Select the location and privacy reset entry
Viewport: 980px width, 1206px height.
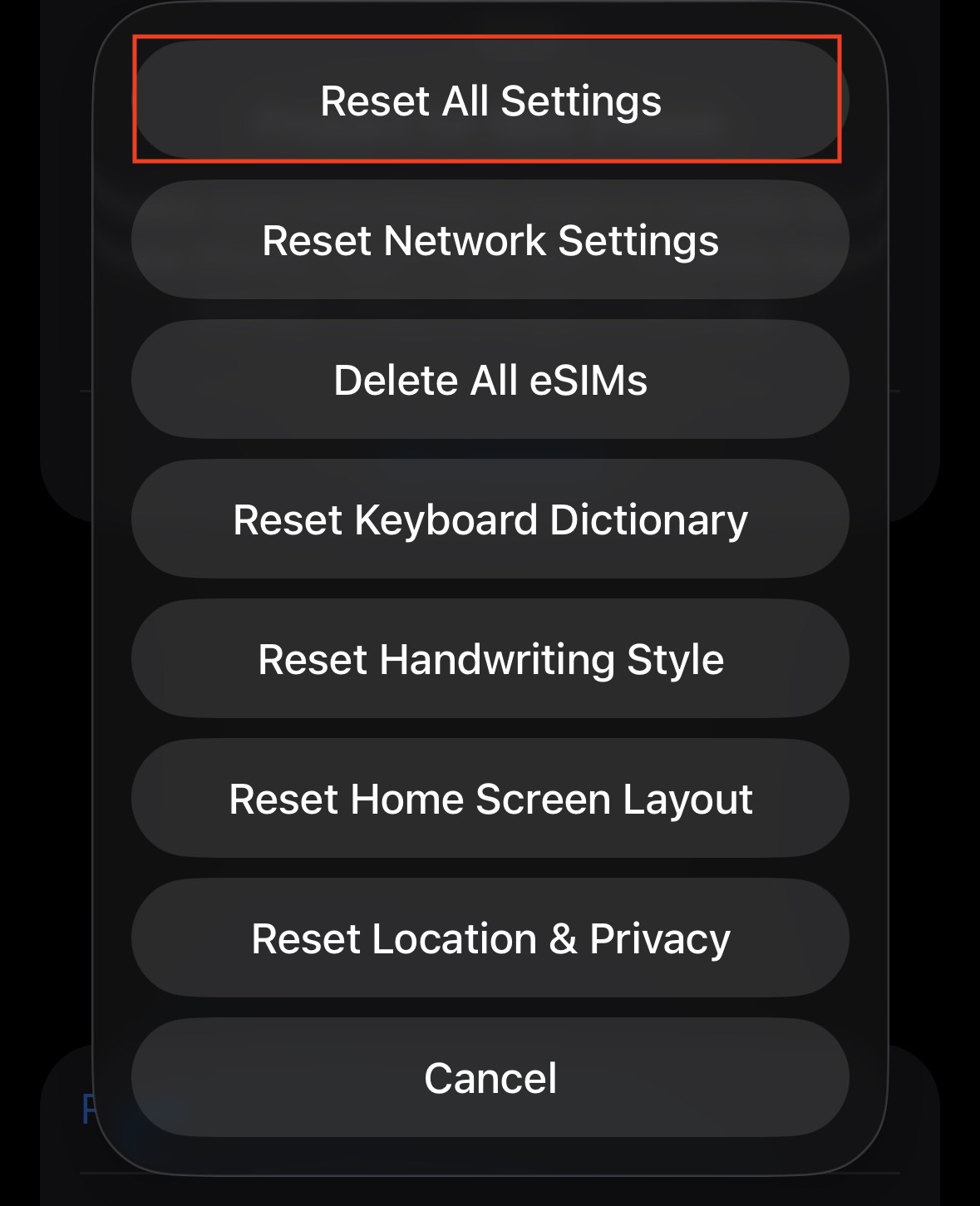(490, 938)
